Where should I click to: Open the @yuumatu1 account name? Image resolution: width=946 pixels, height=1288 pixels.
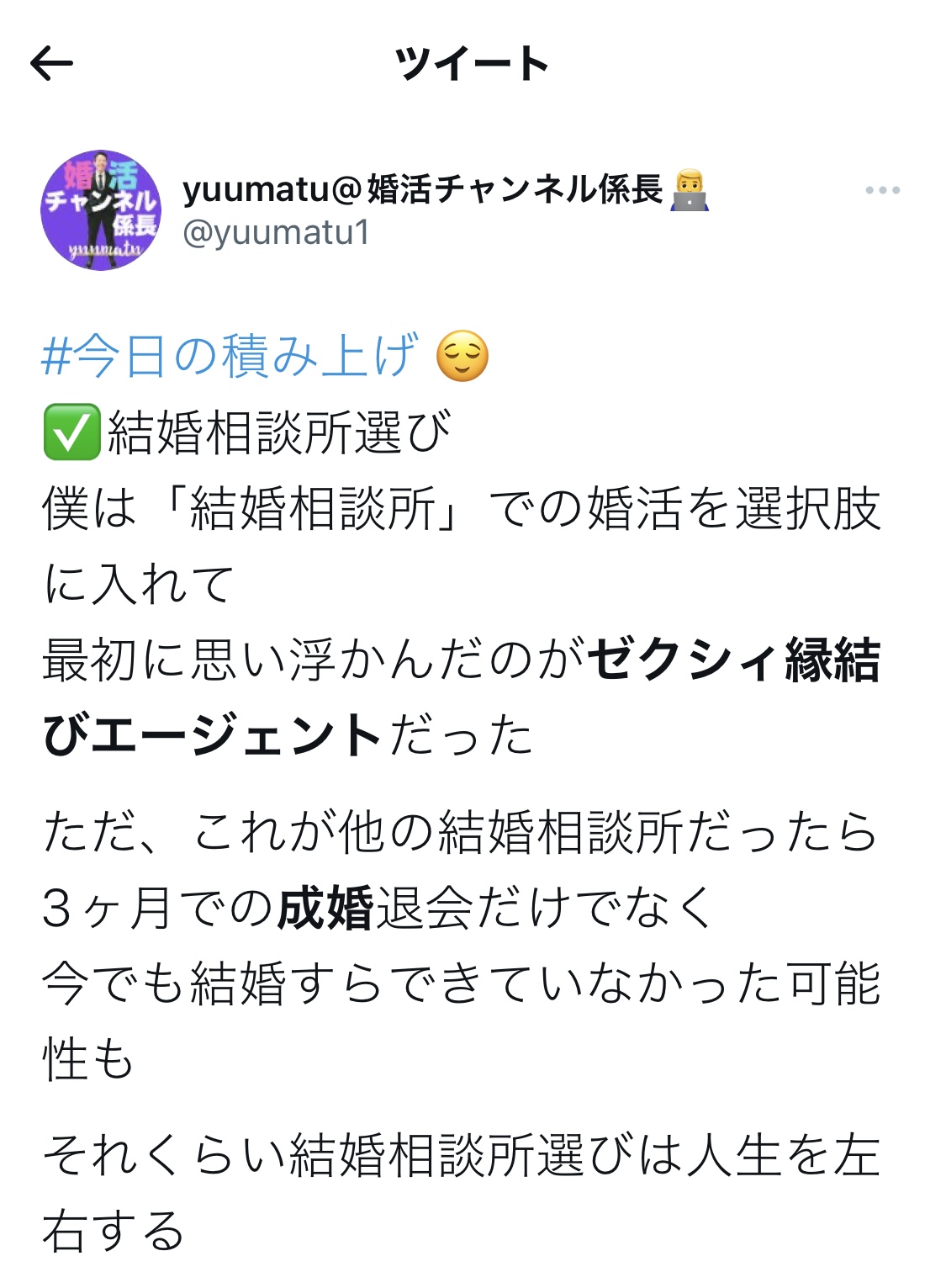pos(277,233)
